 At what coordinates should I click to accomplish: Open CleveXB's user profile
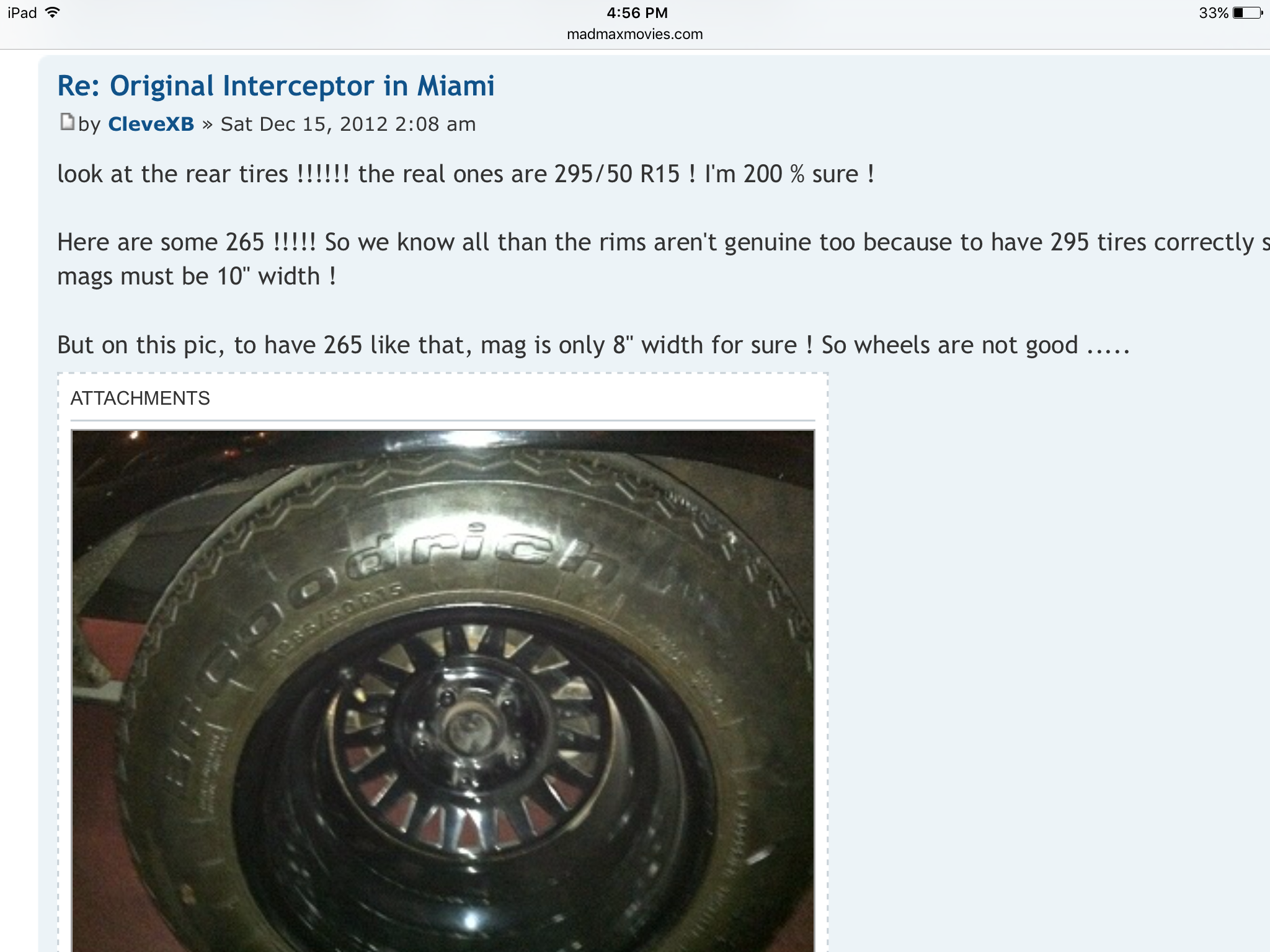[x=151, y=125]
